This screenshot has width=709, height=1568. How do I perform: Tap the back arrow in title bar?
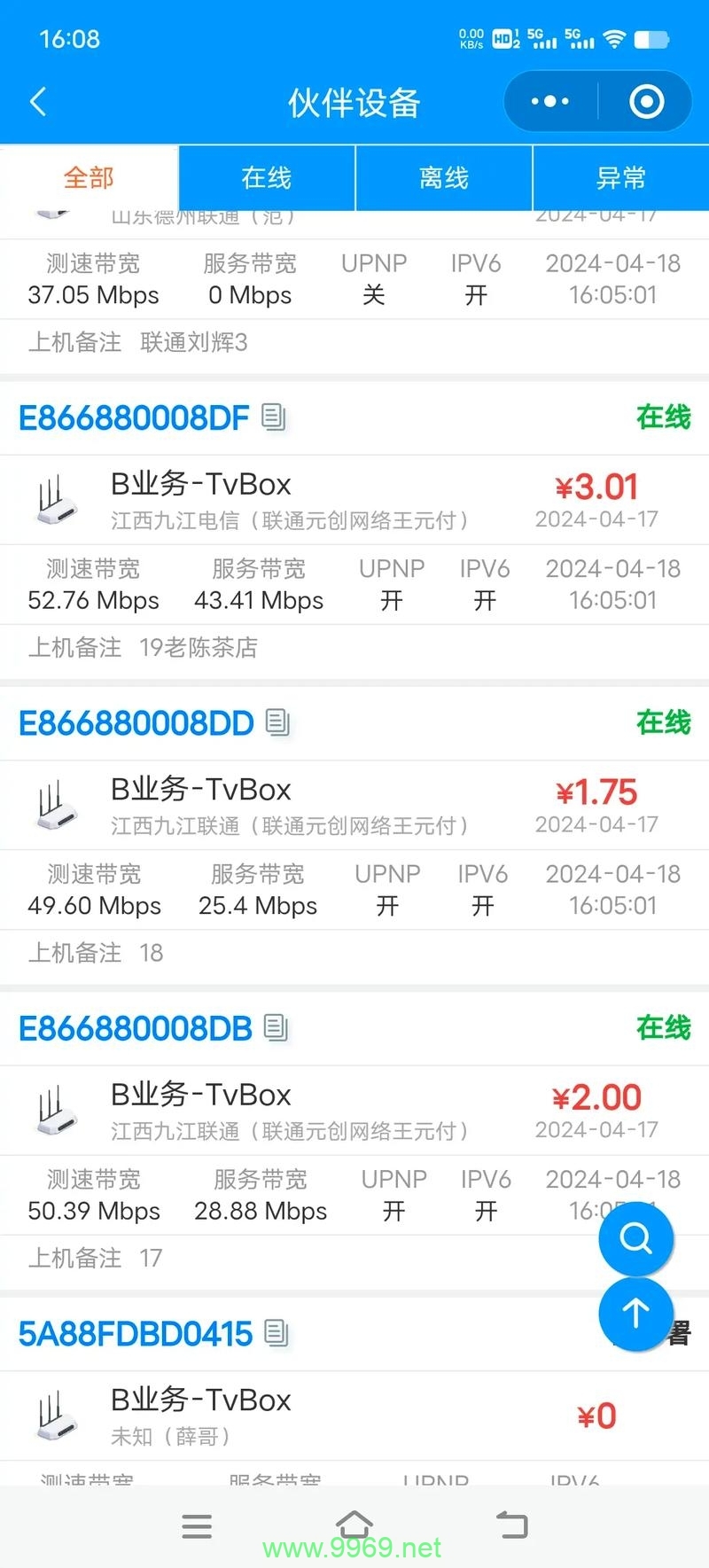(x=37, y=101)
